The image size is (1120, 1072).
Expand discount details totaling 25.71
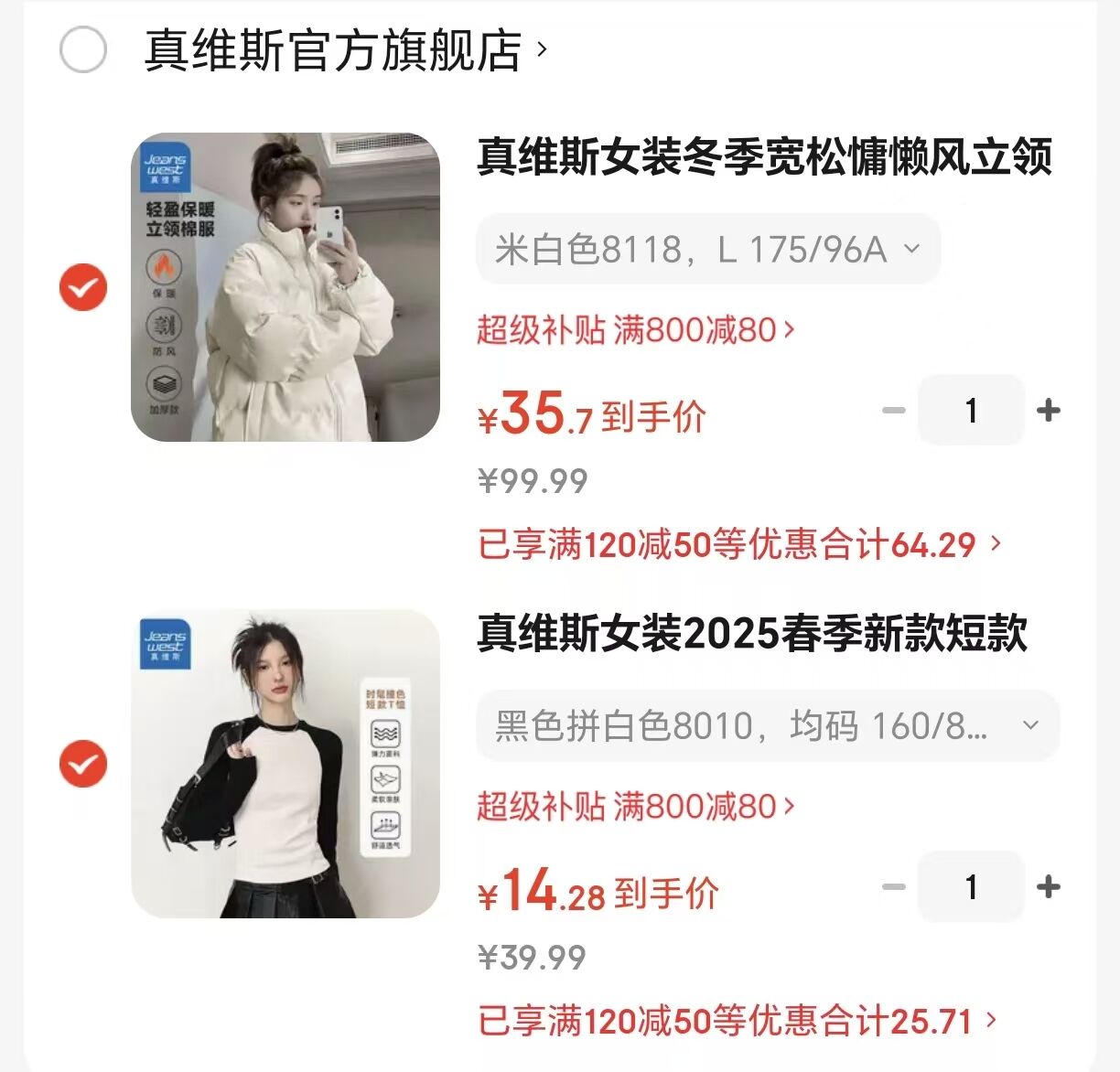(737, 1021)
